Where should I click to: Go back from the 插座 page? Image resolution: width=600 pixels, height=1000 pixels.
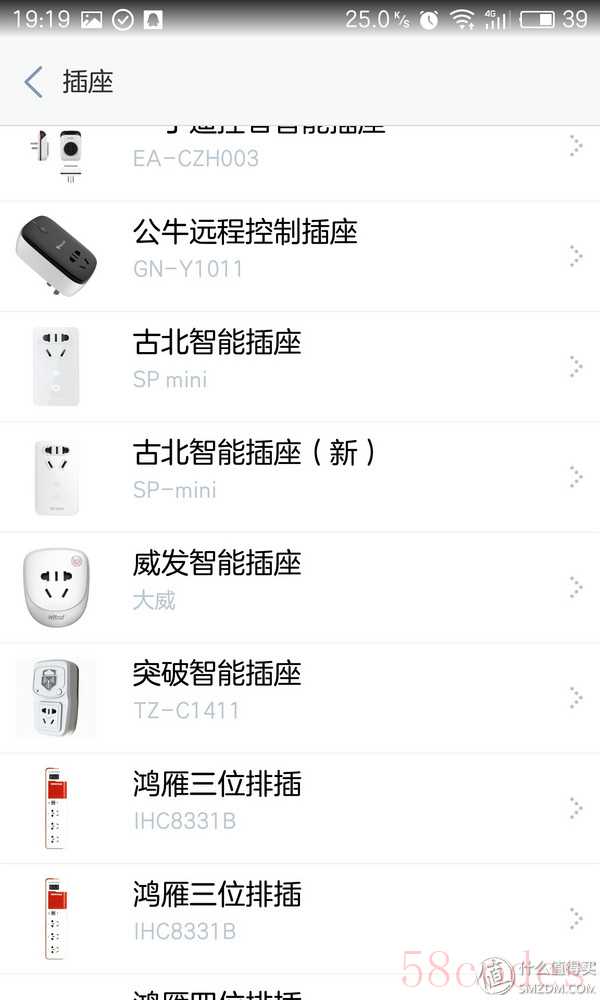pos(34,82)
